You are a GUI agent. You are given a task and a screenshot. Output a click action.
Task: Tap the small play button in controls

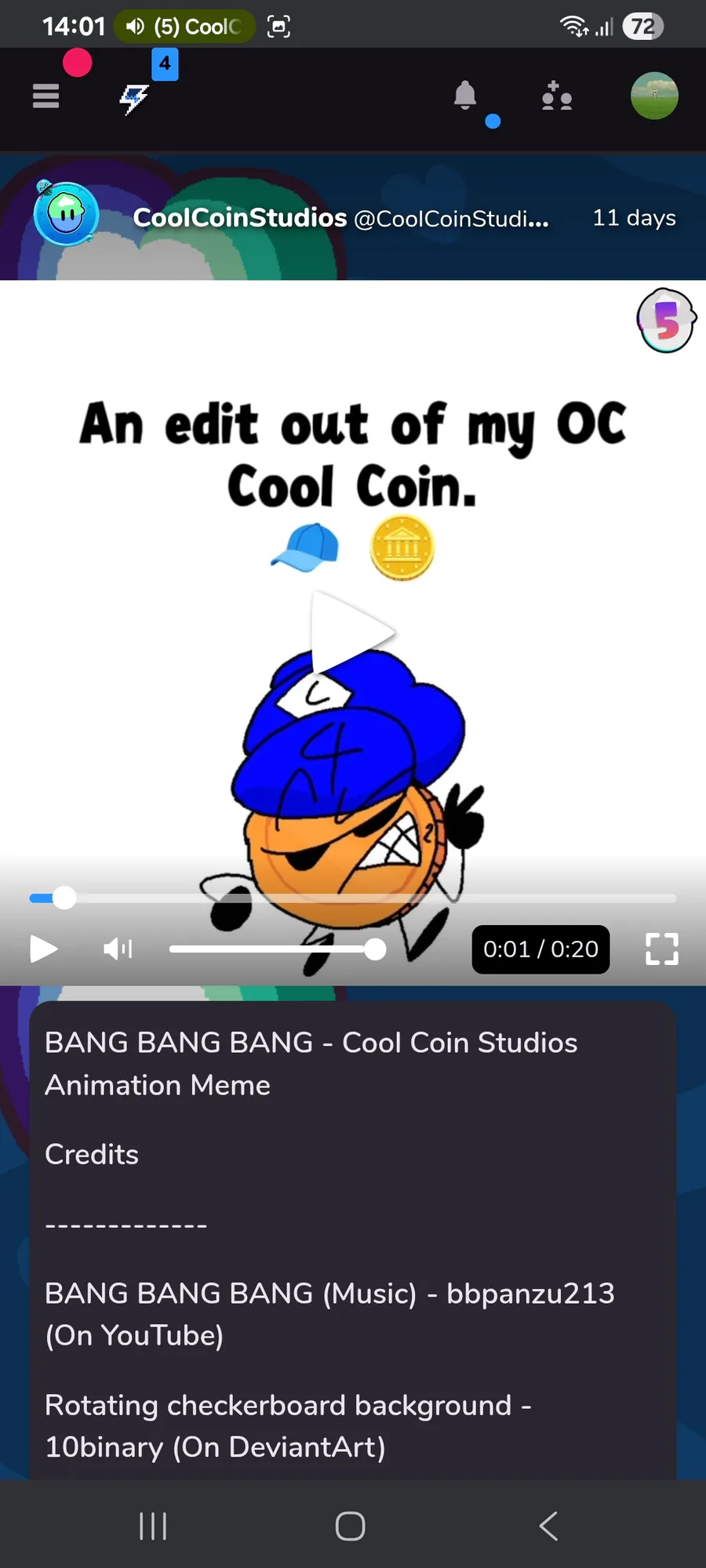(x=44, y=949)
